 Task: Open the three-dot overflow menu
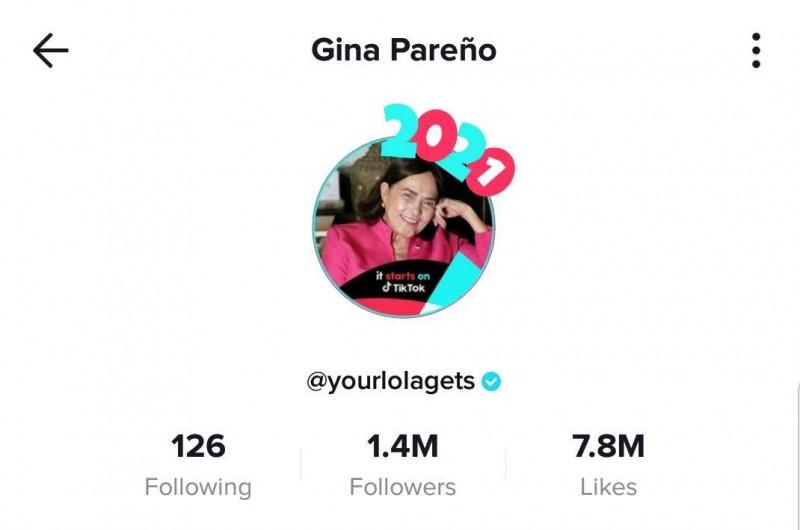(x=756, y=50)
